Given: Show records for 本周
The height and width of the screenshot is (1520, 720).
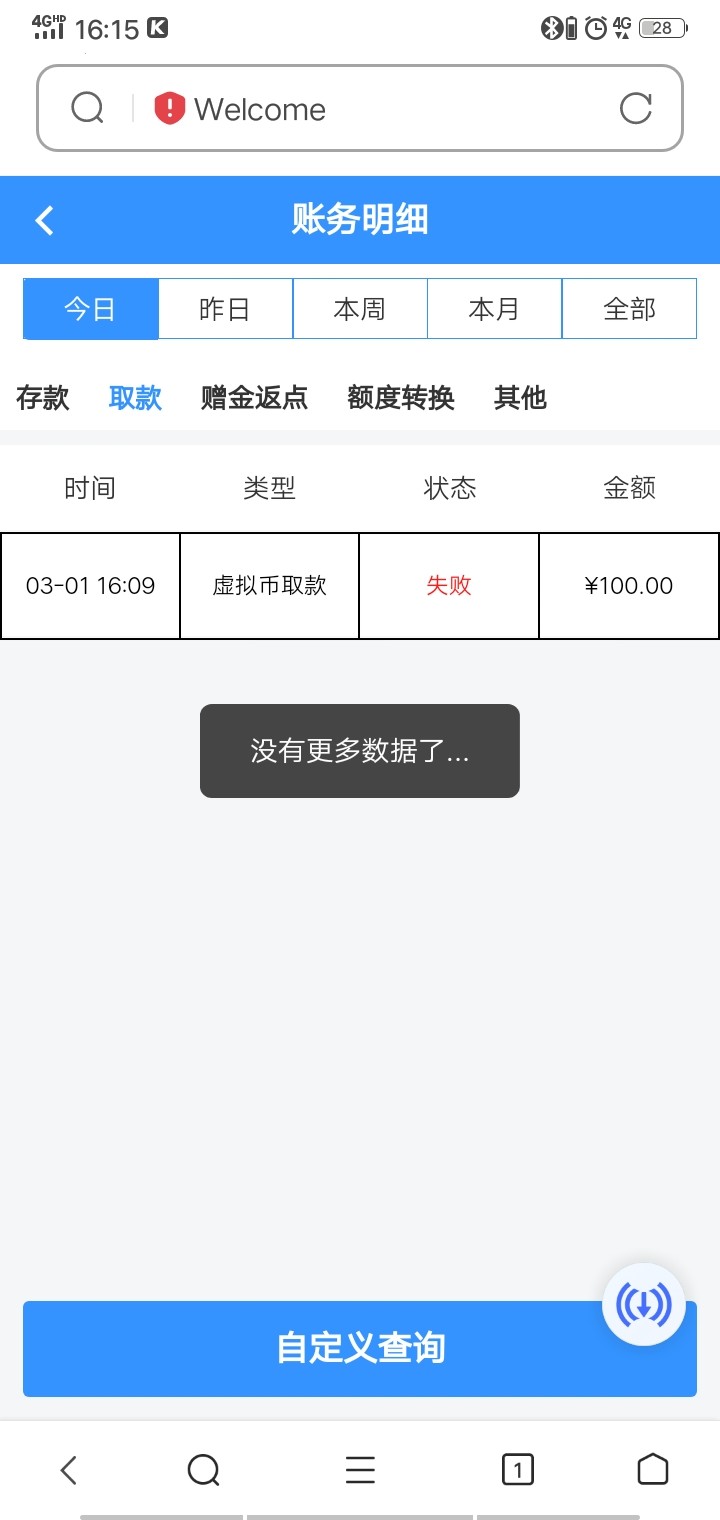Looking at the screenshot, I should (360, 309).
